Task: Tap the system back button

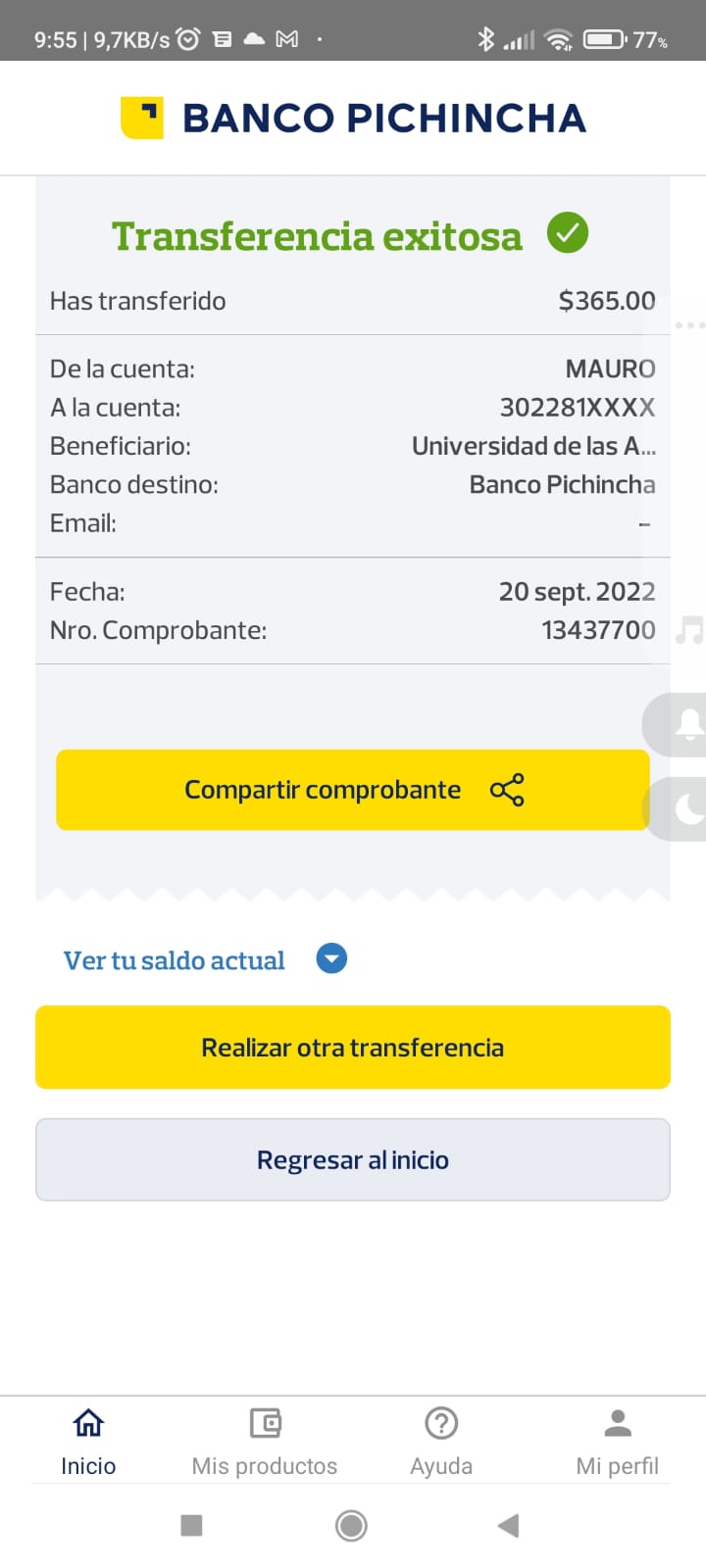Action: (508, 1525)
